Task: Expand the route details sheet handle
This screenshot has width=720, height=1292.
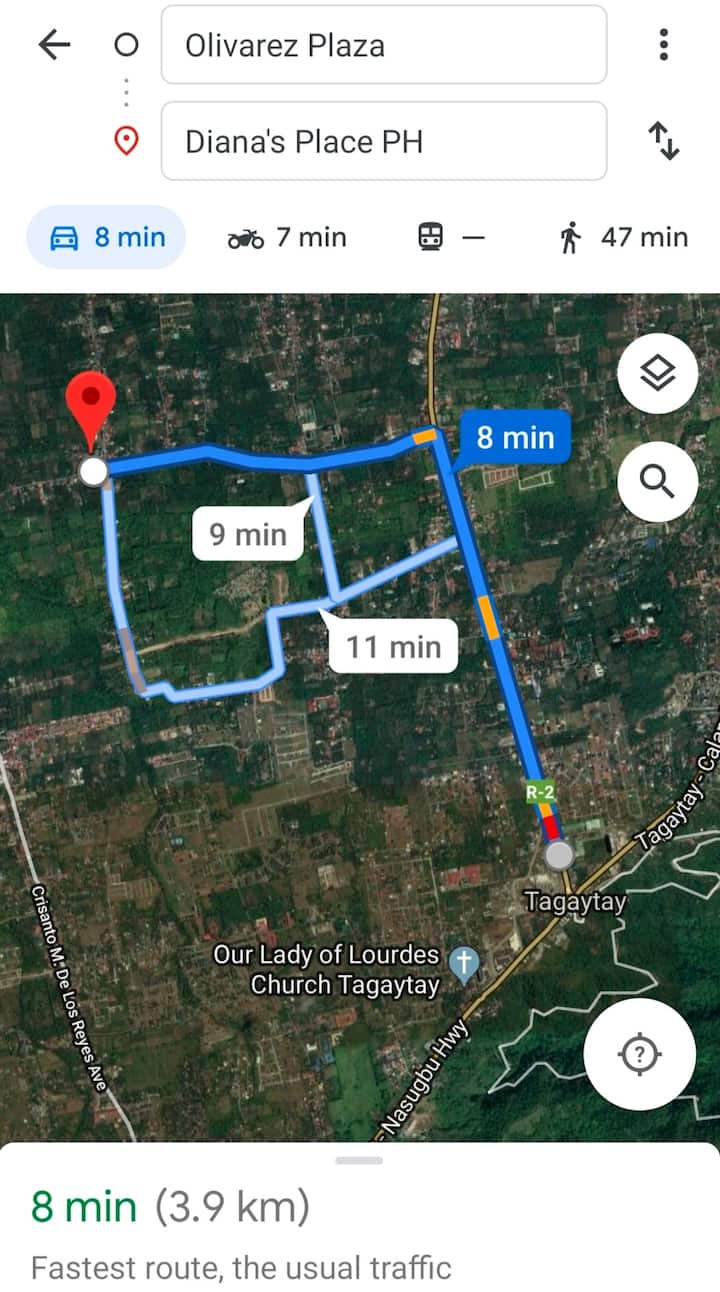Action: tap(360, 1160)
